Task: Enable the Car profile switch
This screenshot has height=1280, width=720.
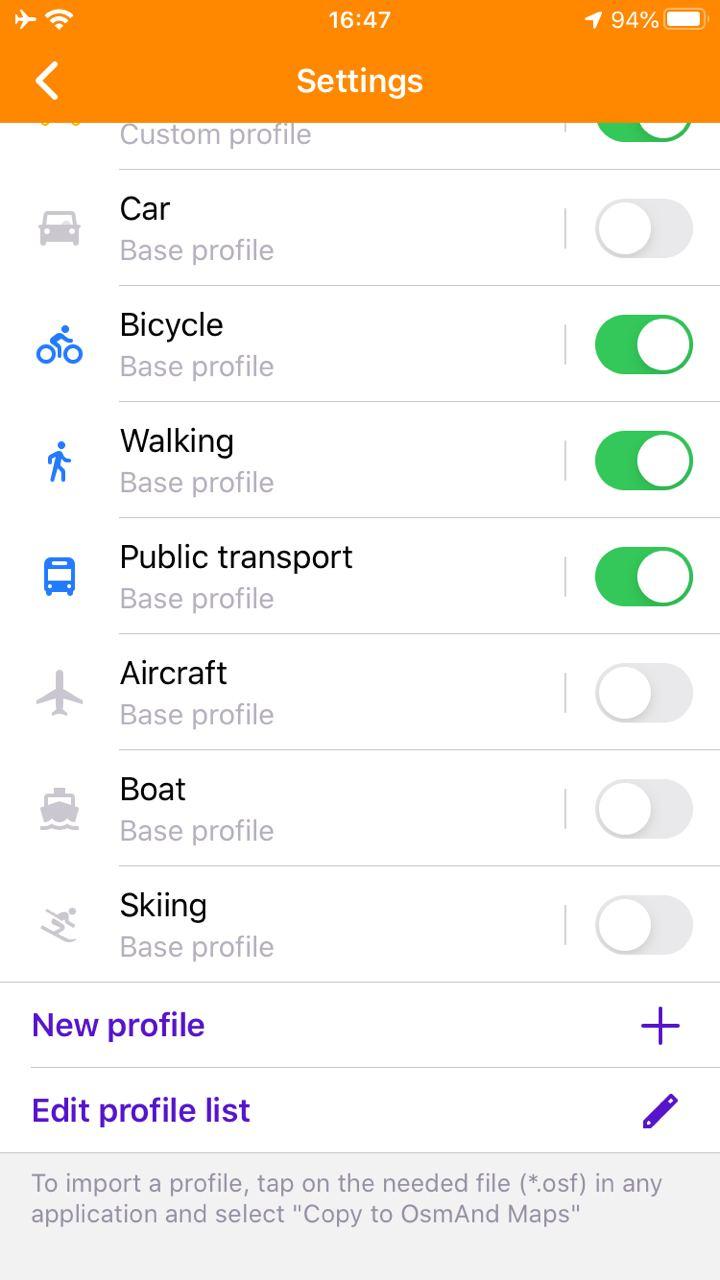Action: point(643,229)
